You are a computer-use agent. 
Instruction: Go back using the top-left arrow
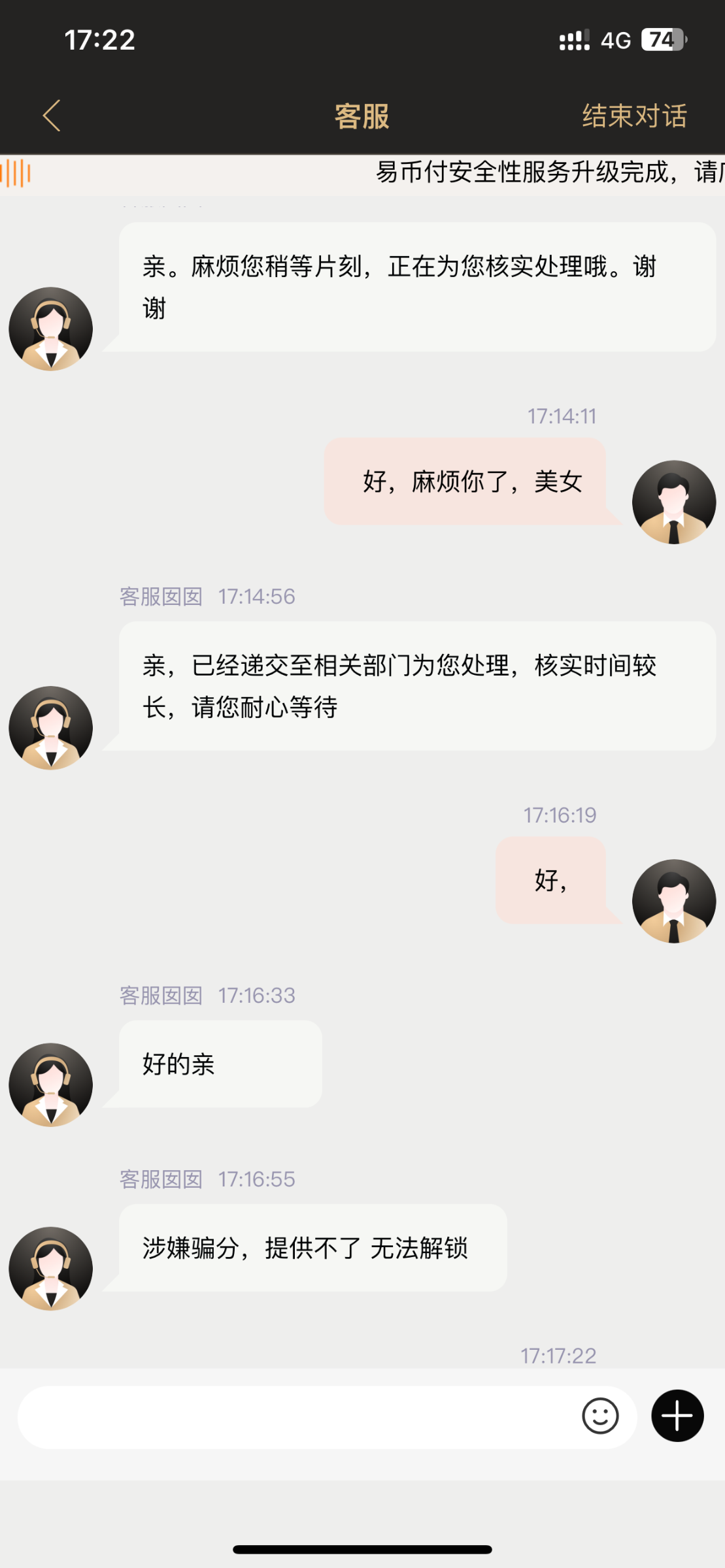pos(52,116)
